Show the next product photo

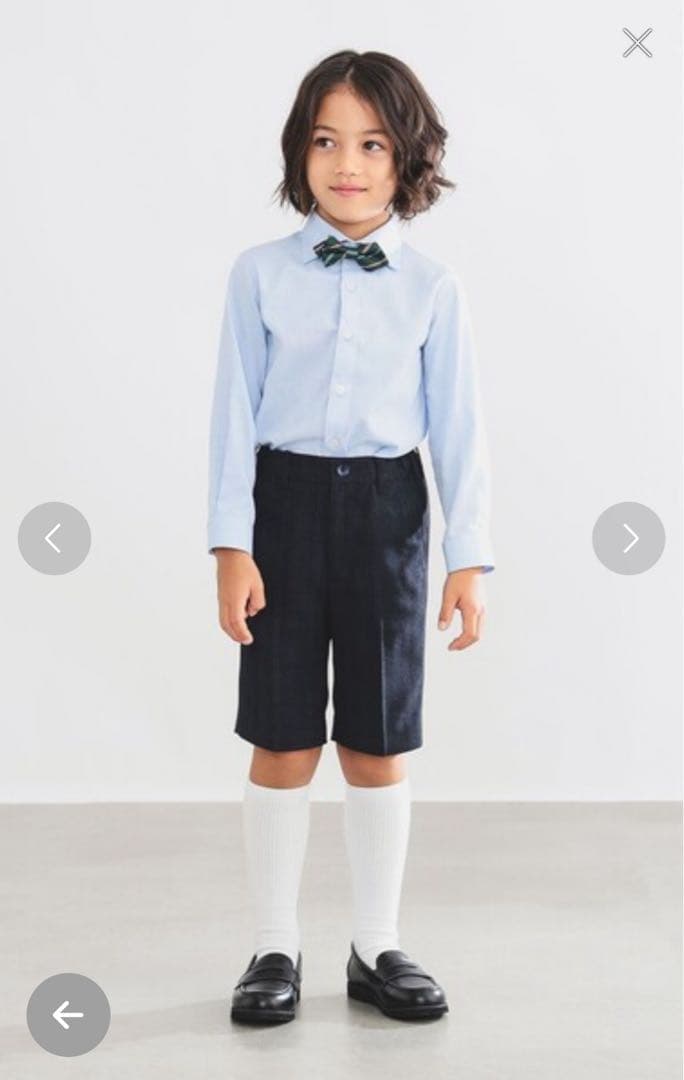pos(628,538)
